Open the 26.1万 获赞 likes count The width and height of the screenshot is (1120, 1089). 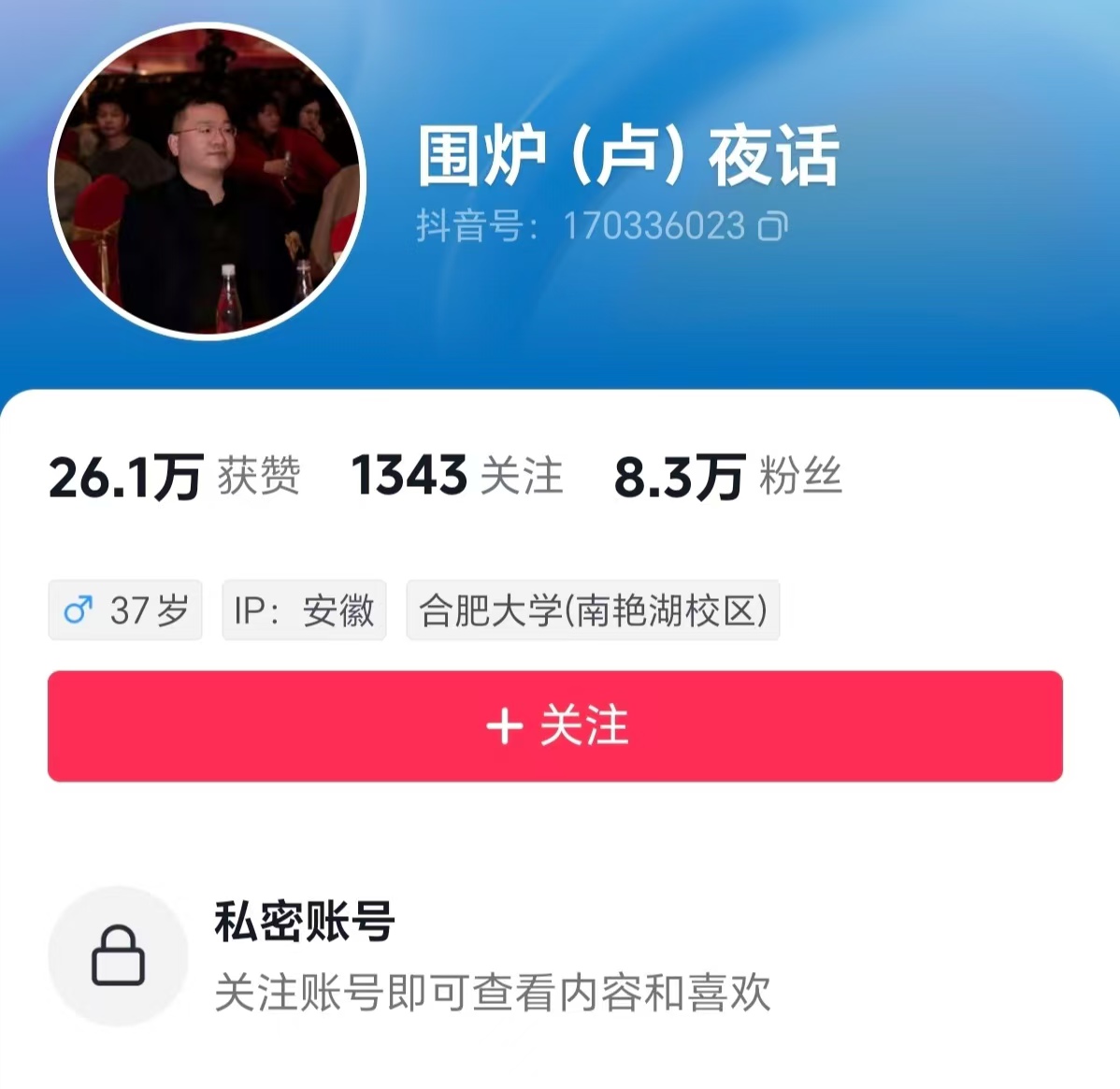pos(175,476)
